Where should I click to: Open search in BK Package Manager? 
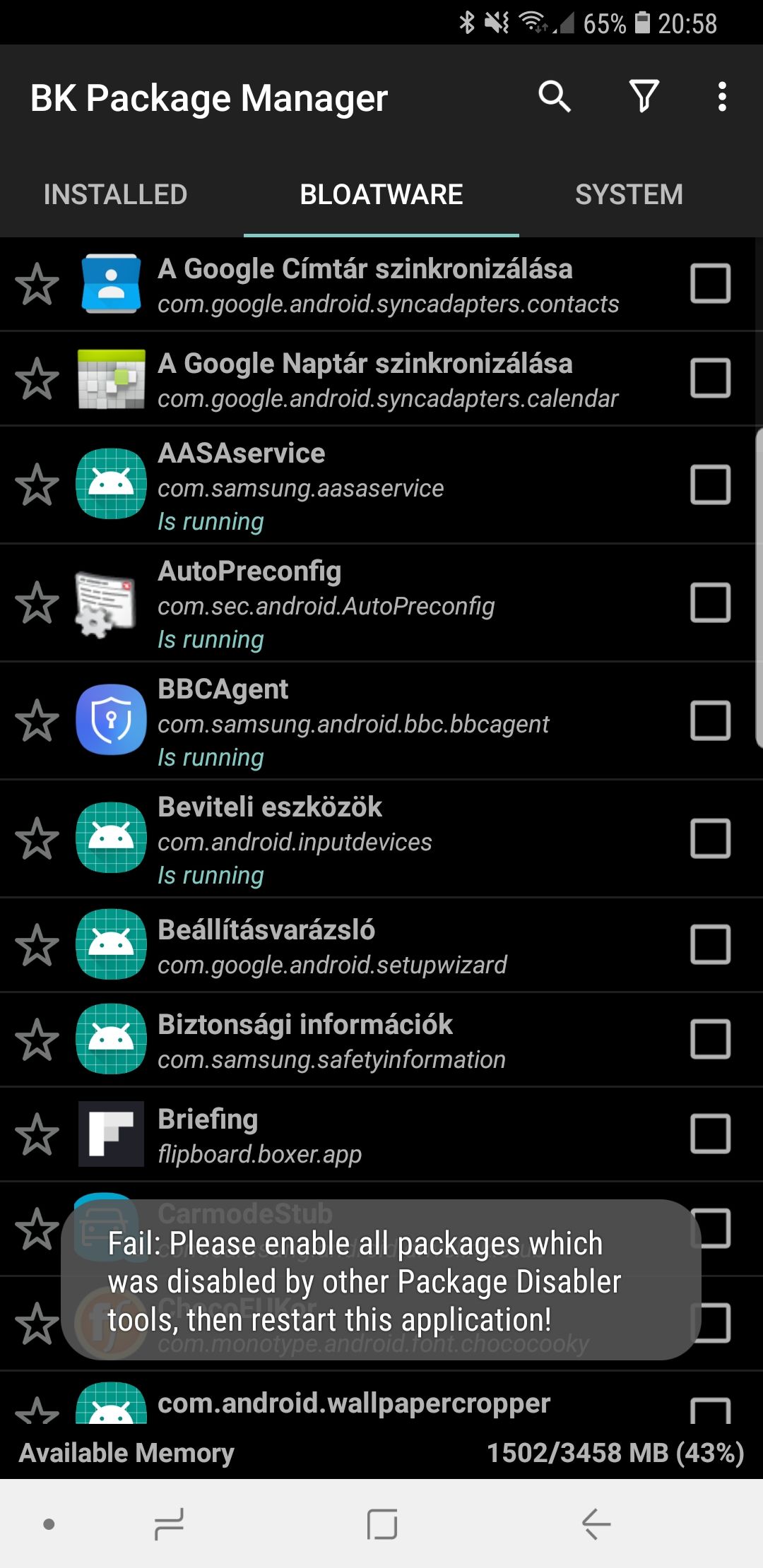click(555, 97)
